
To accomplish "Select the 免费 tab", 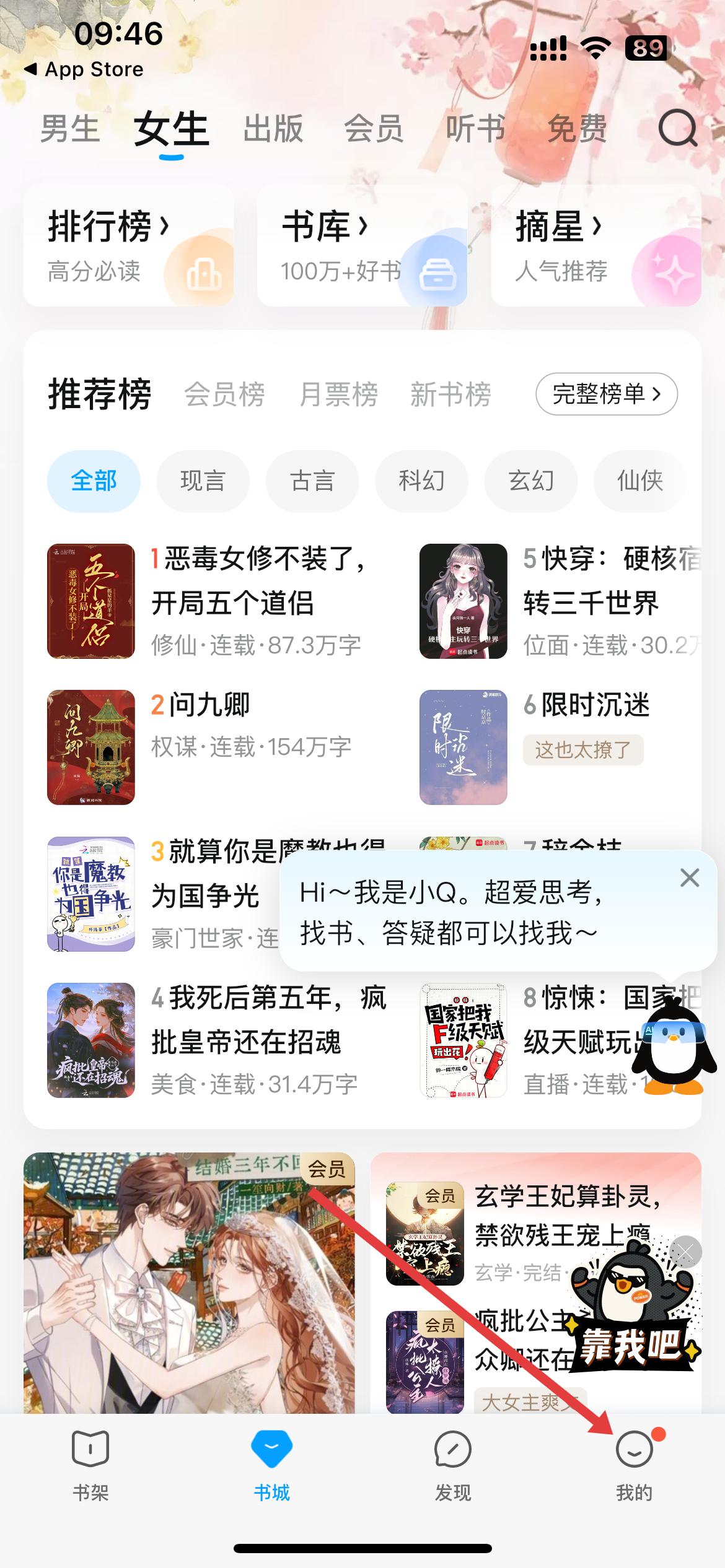I will pyautogui.click(x=577, y=129).
